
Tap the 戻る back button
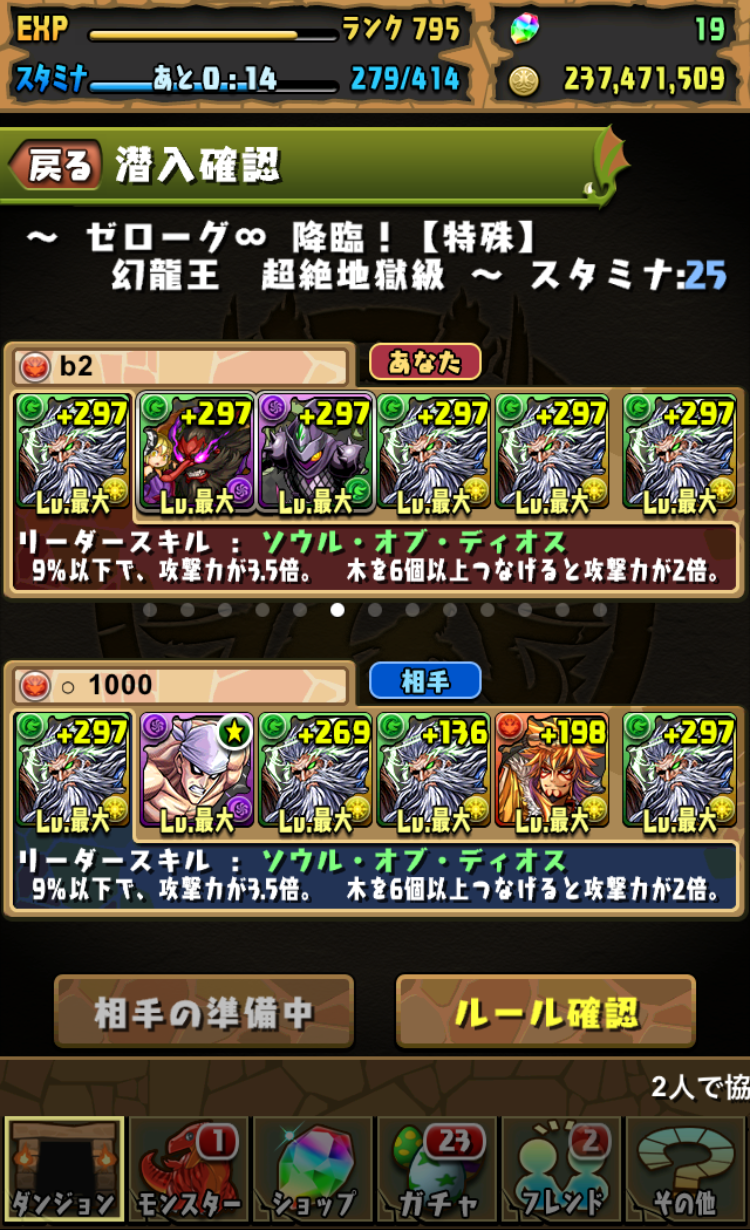57,166
